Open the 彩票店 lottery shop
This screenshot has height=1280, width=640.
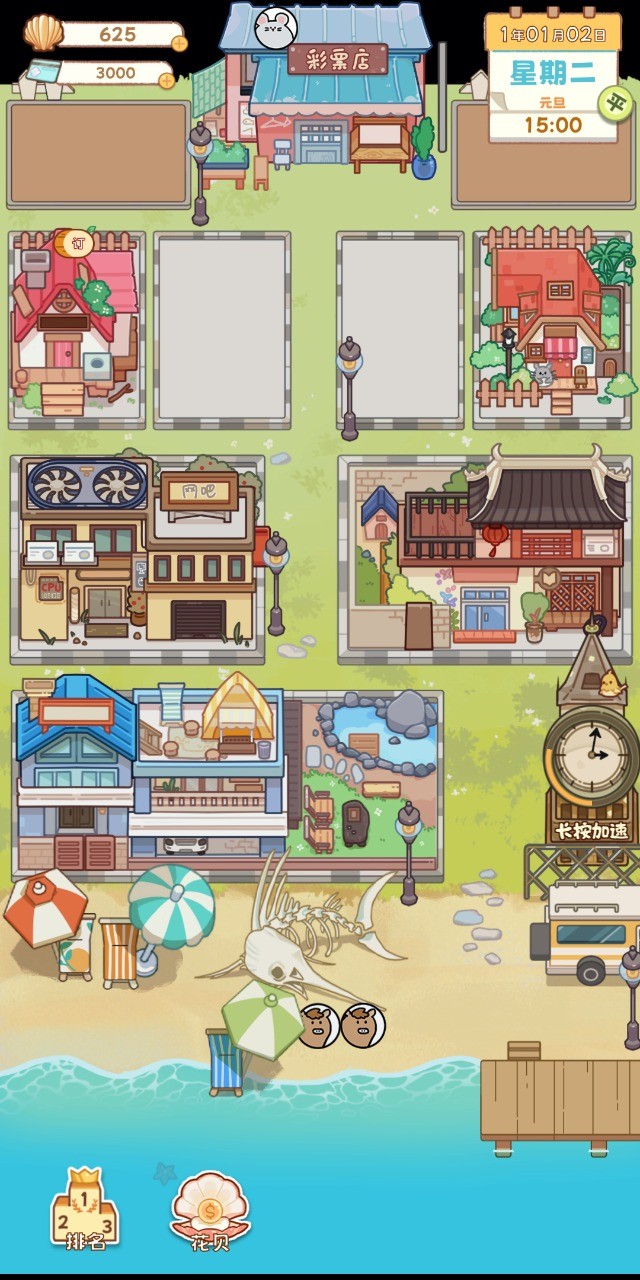point(330,100)
